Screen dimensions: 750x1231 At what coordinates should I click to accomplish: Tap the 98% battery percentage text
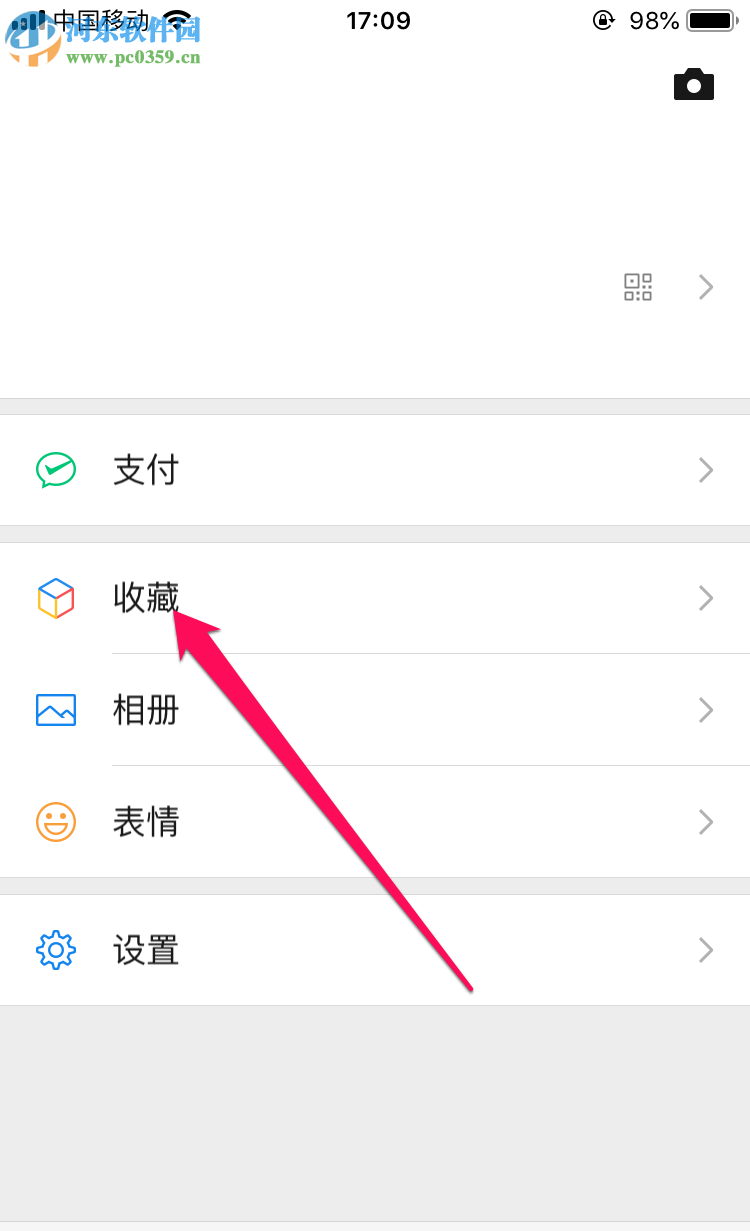pos(655,19)
